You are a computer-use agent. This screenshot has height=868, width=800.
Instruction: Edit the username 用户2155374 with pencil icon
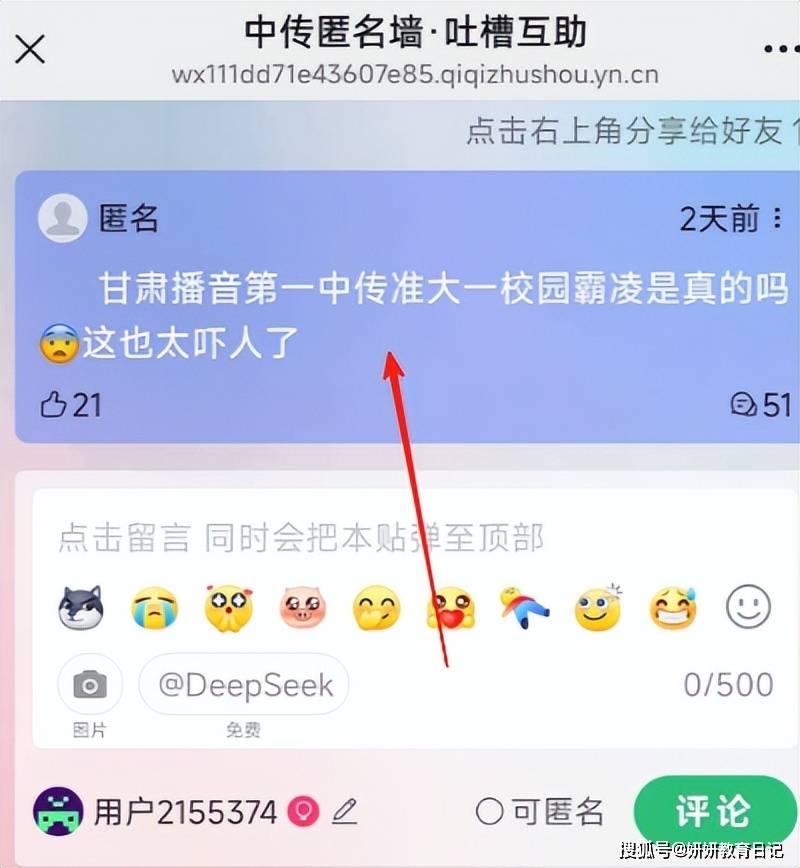344,811
